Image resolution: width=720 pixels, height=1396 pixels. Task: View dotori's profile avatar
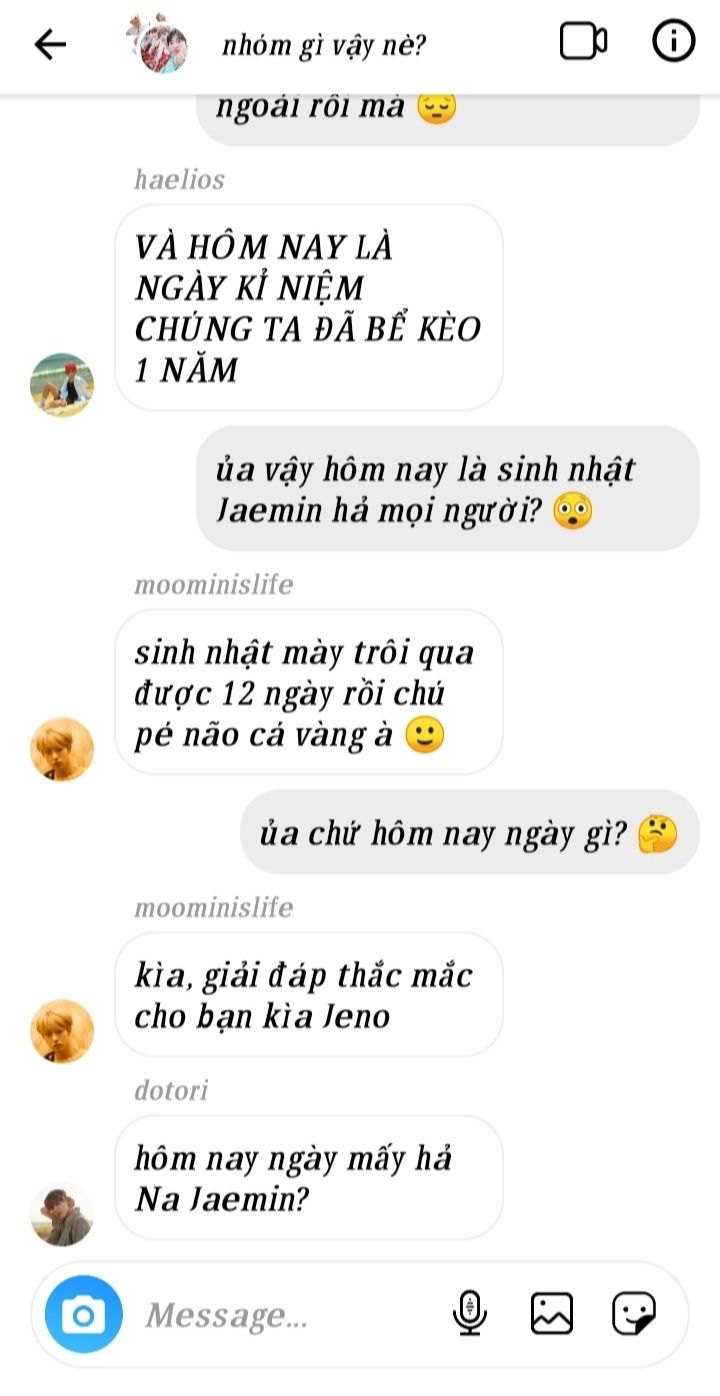click(62, 1214)
